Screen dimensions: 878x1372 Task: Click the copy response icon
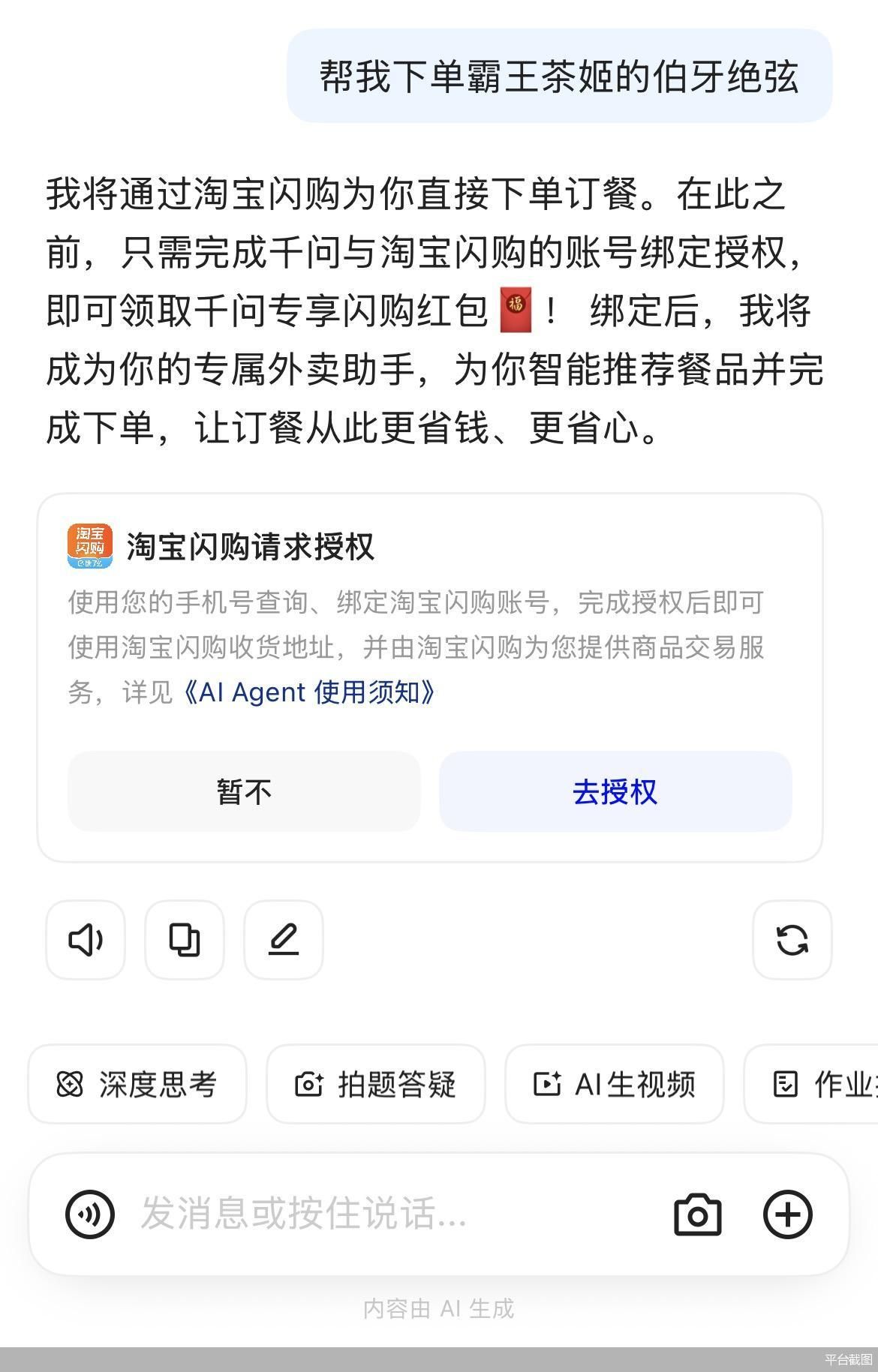[x=184, y=940]
